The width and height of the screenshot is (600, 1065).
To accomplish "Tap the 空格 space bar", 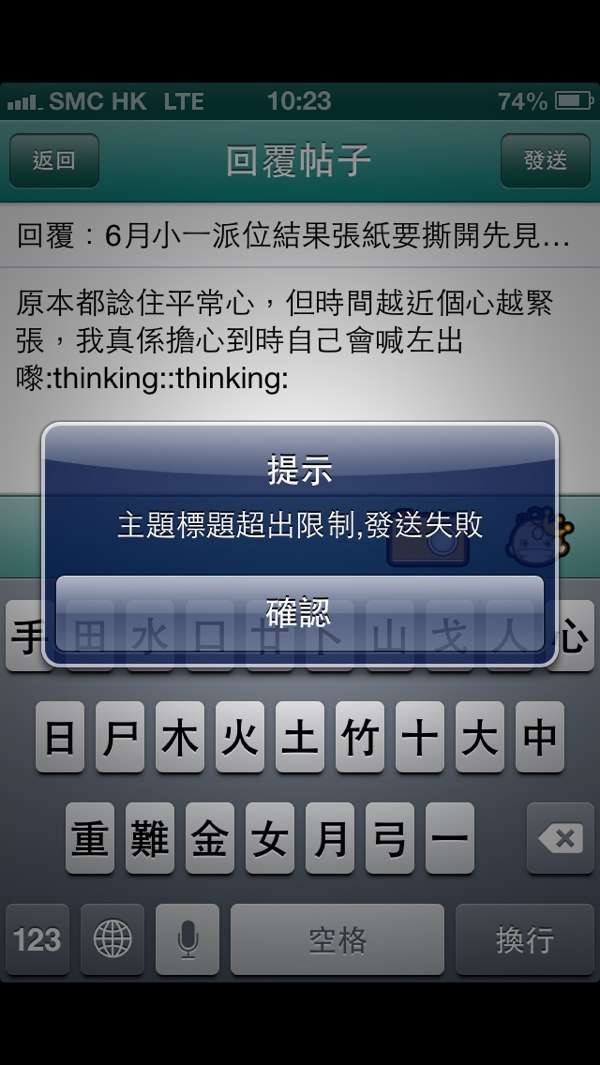I will [x=337, y=939].
